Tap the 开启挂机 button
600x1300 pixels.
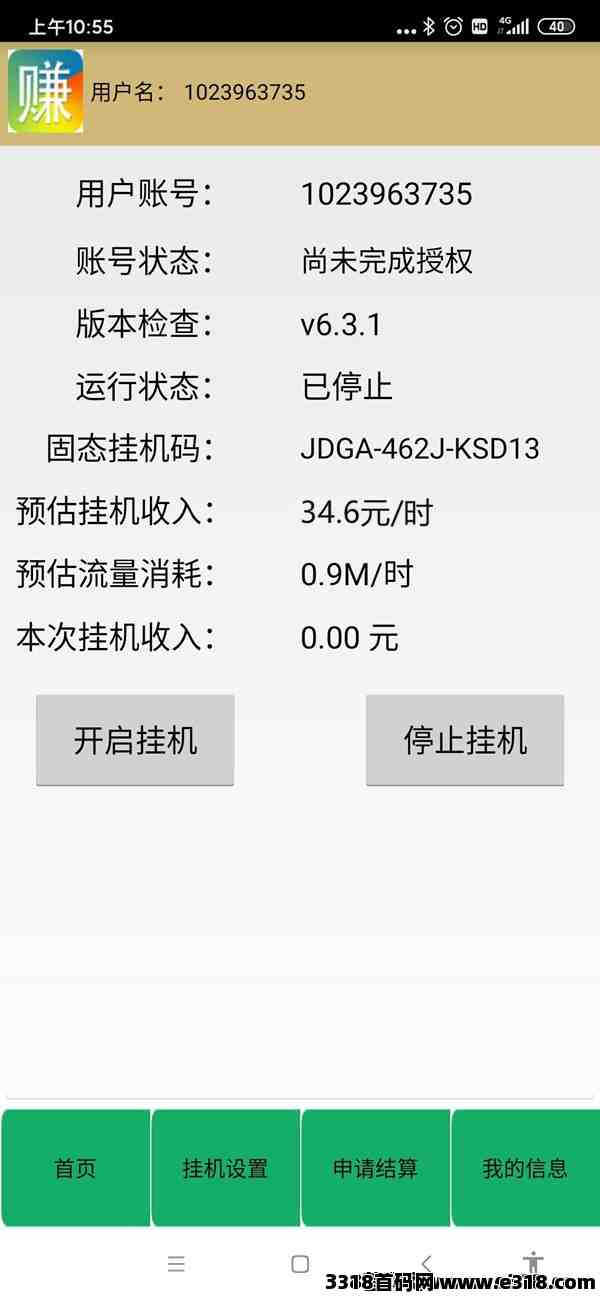click(x=135, y=740)
